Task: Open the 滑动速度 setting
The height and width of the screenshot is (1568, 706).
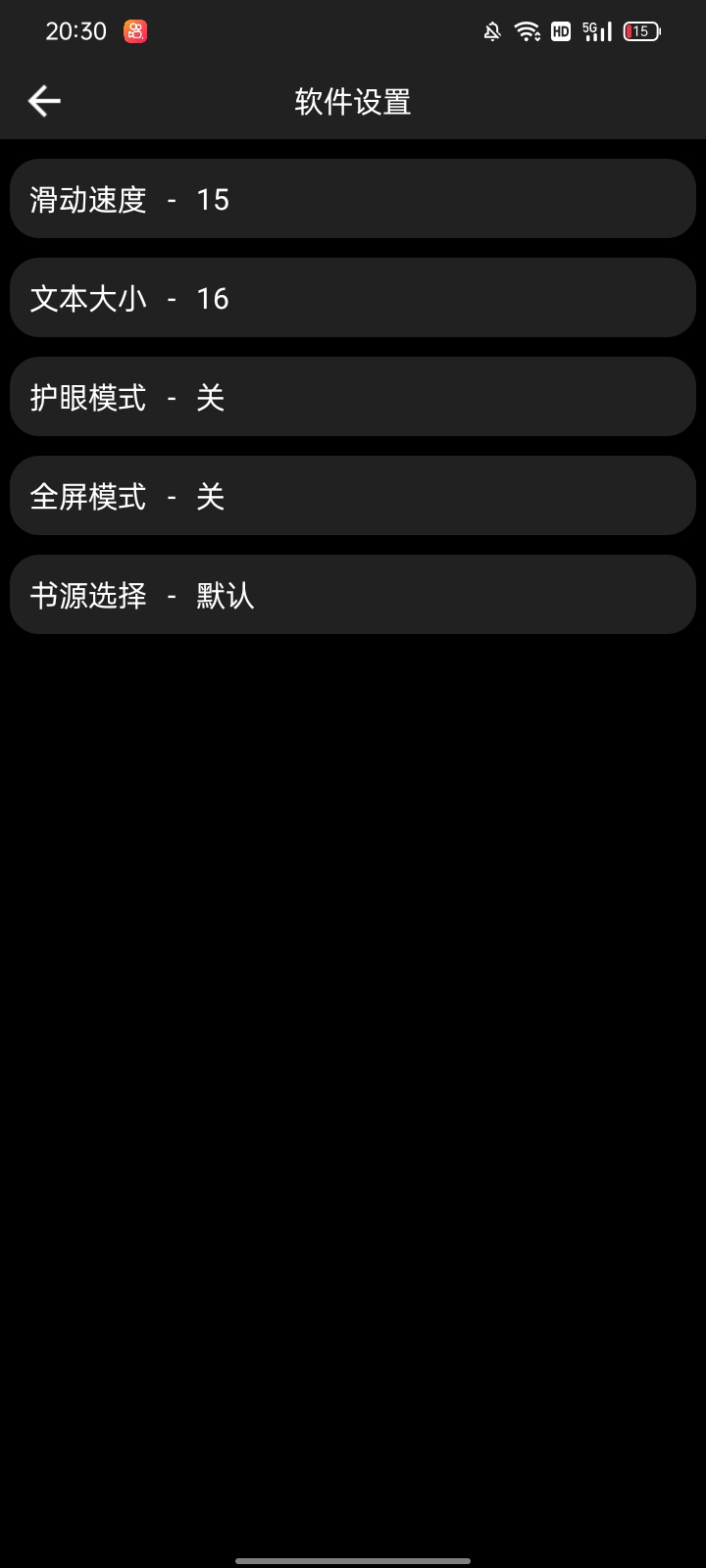Action: tap(353, 199)
